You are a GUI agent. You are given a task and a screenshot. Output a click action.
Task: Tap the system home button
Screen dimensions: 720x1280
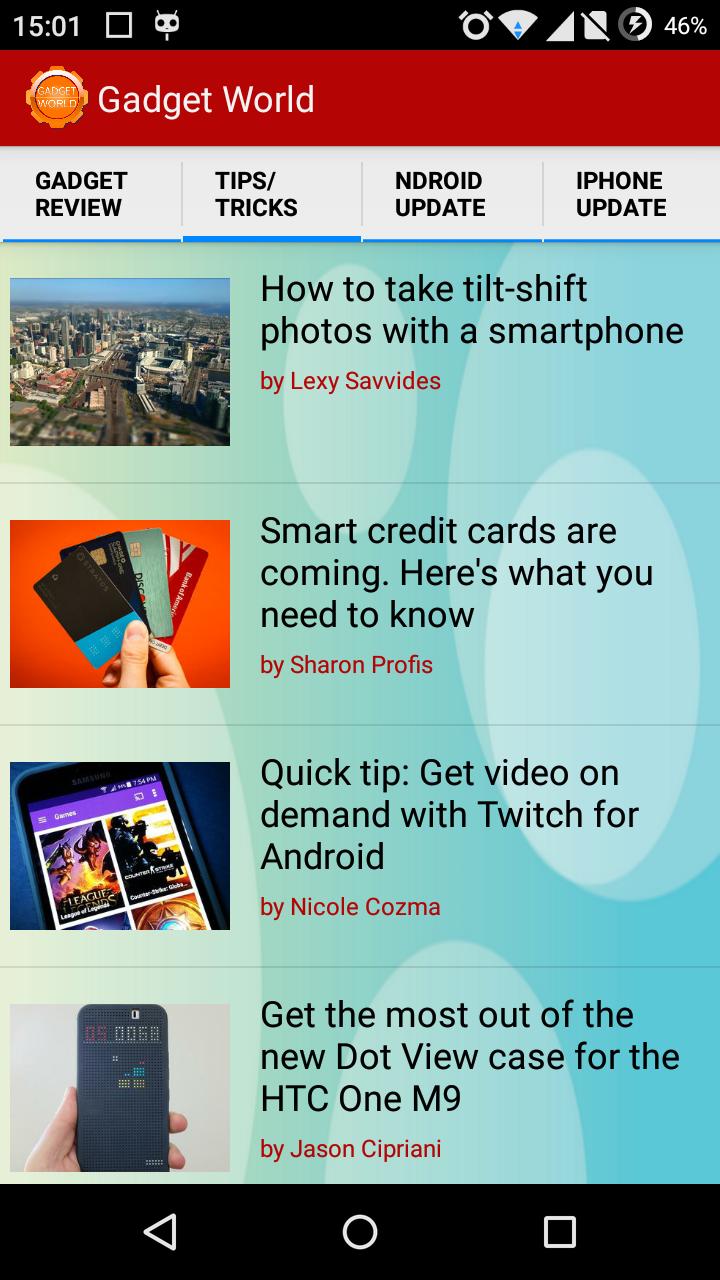[x=360, y=1232]
